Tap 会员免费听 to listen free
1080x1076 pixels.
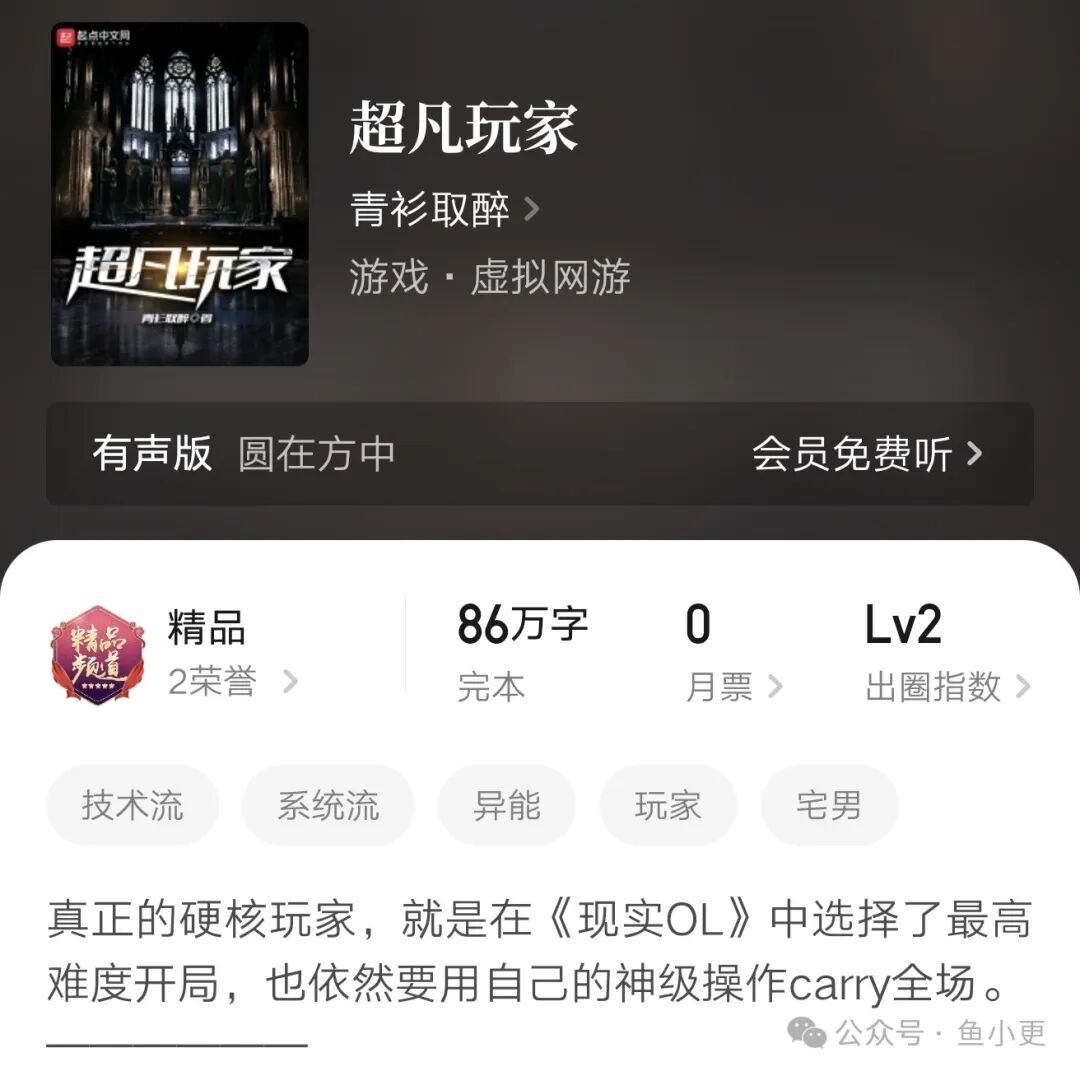click(x=867, y=454)
